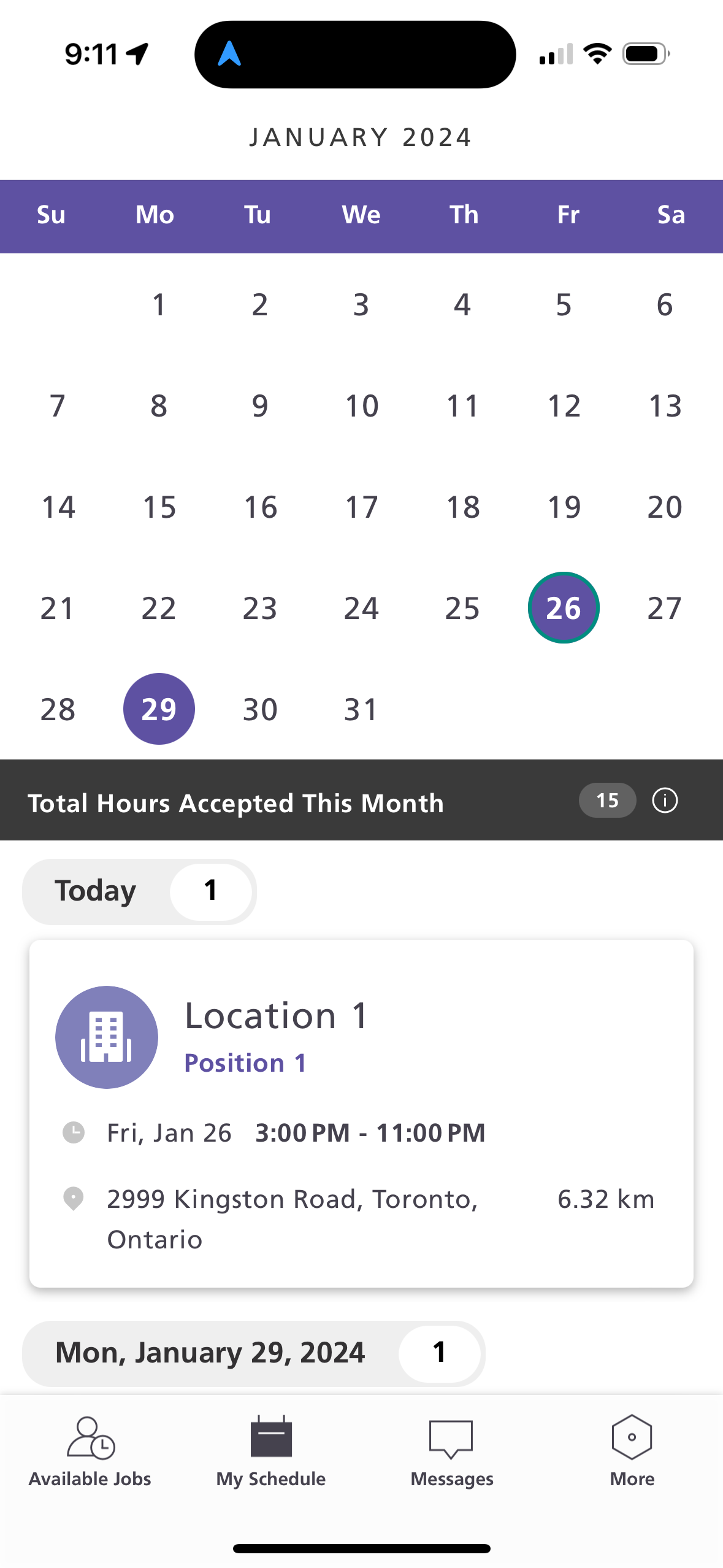
Task: Tap January 4 in the calendar
Action: [462, 305]
